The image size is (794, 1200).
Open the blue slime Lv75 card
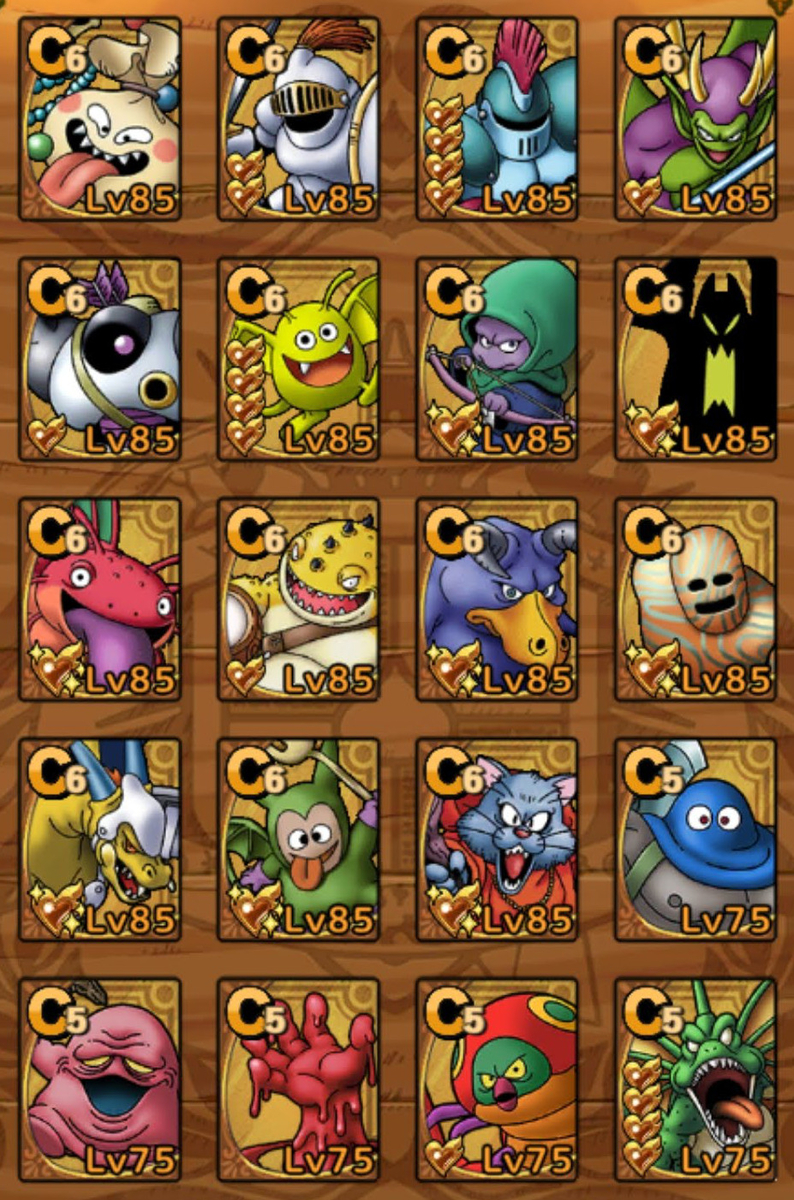pos(695,838)
